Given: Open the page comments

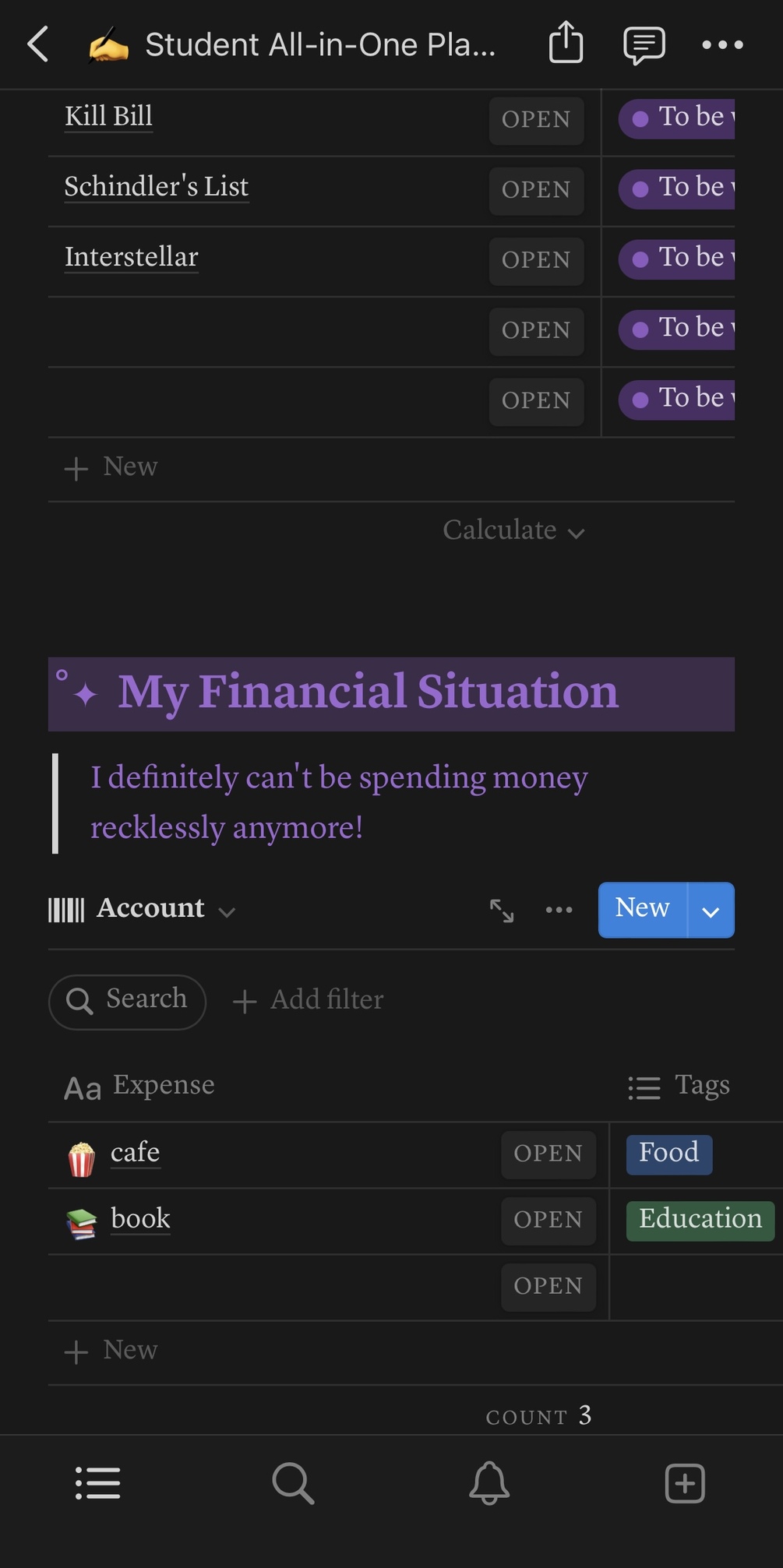Looking at the screenshot, I should click(644, 44).
